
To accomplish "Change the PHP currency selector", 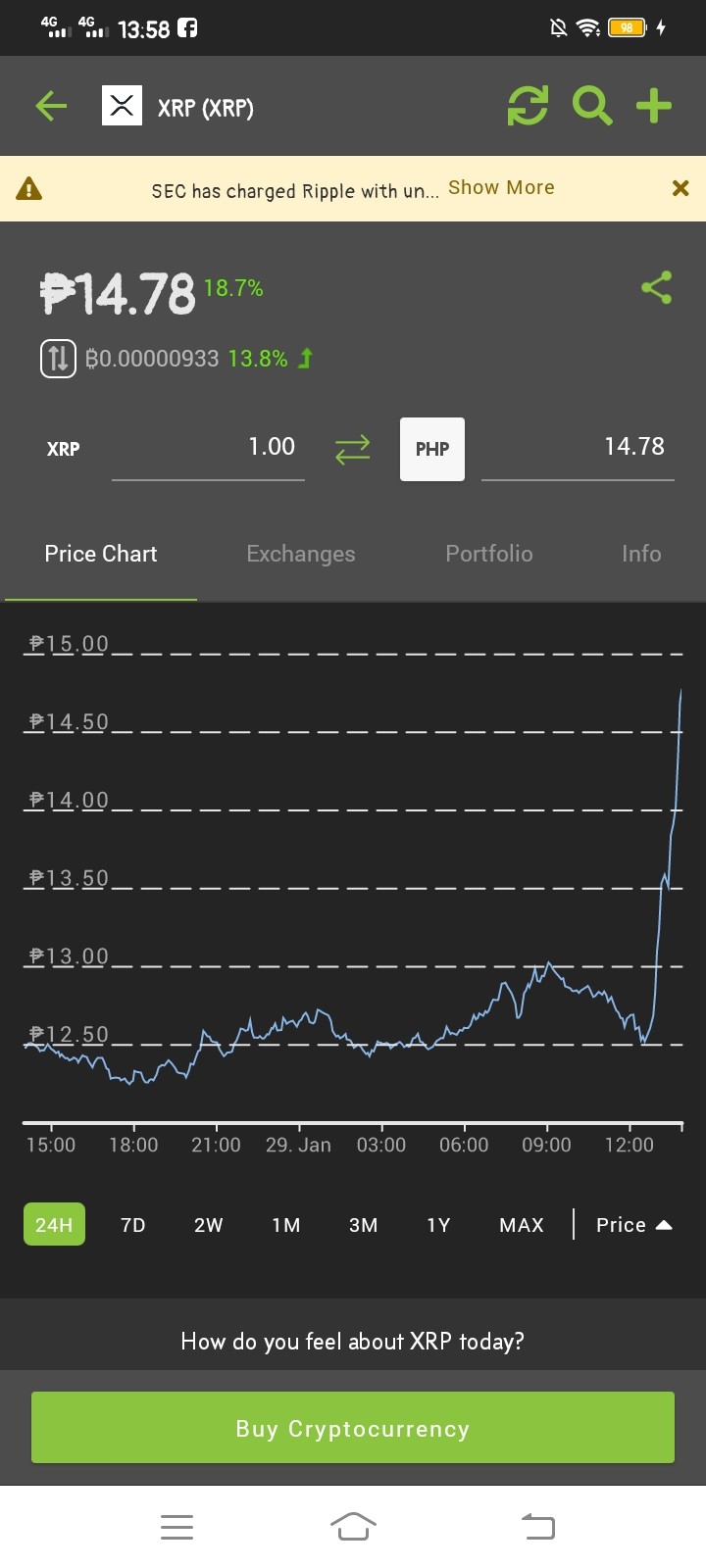I will click(432, 449).
